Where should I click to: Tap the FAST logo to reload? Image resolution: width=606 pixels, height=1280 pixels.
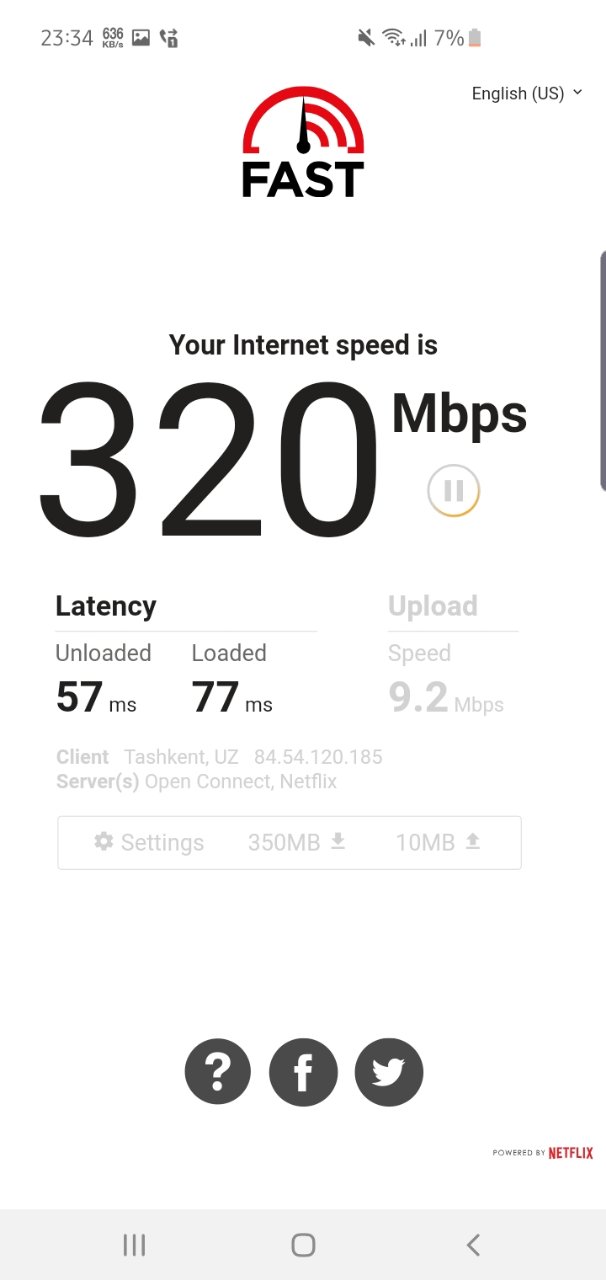tap(303, 142)
